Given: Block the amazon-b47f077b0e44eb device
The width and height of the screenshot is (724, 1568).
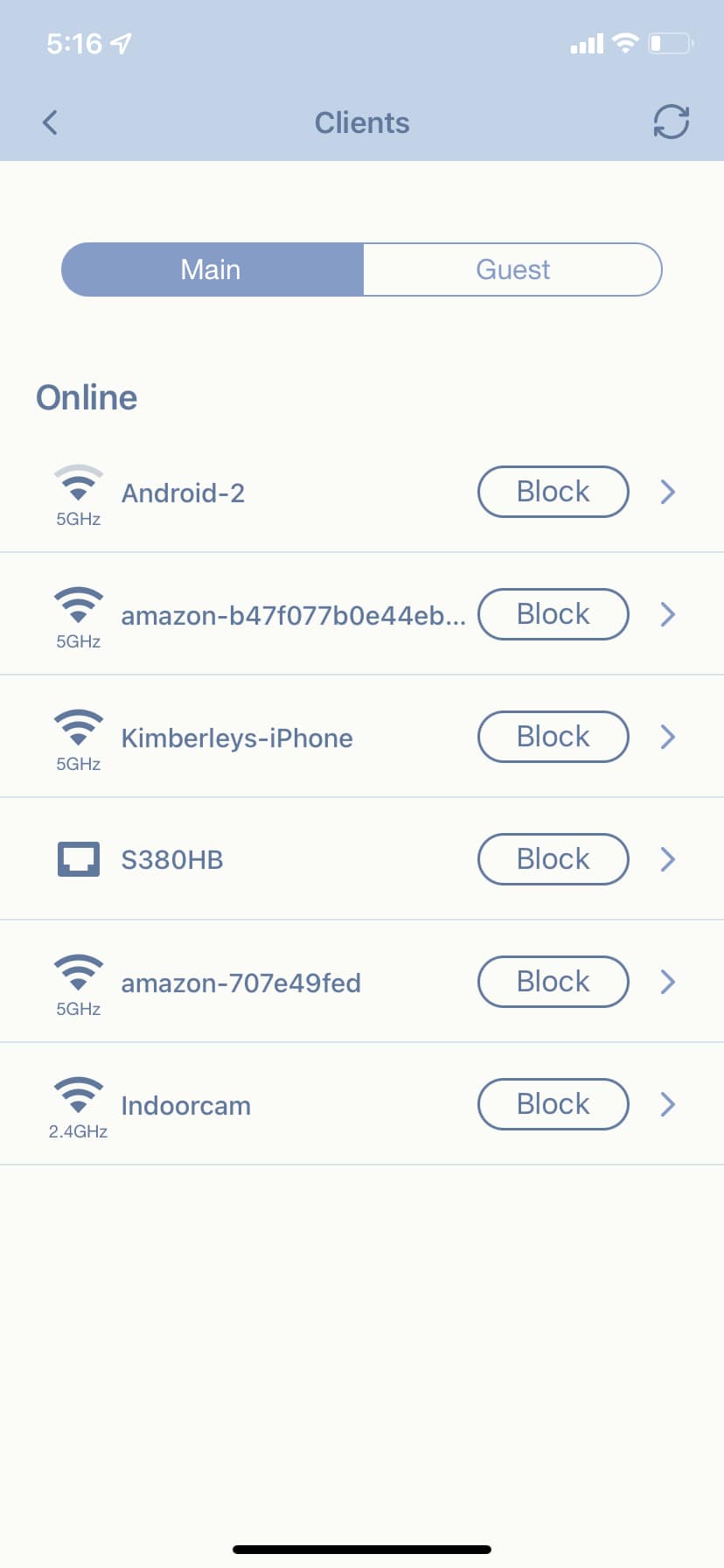Looking at the screenshot, I should (x=553, y=614).
